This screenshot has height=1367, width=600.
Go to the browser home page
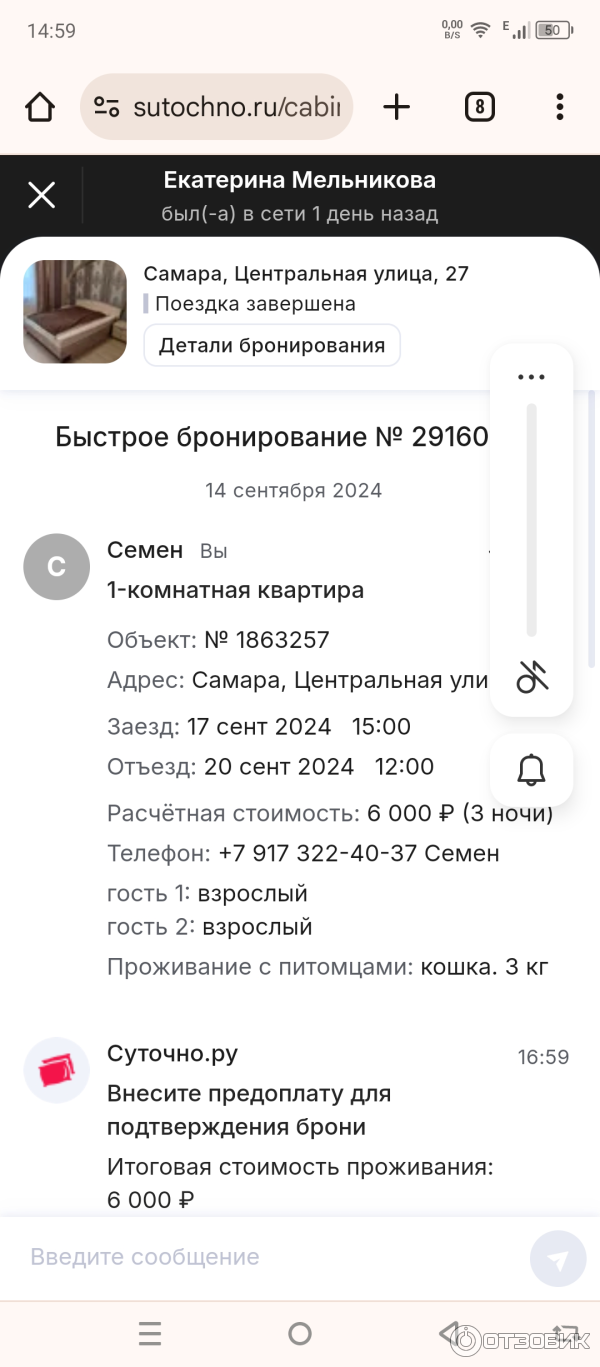click(x=40, y=107)
